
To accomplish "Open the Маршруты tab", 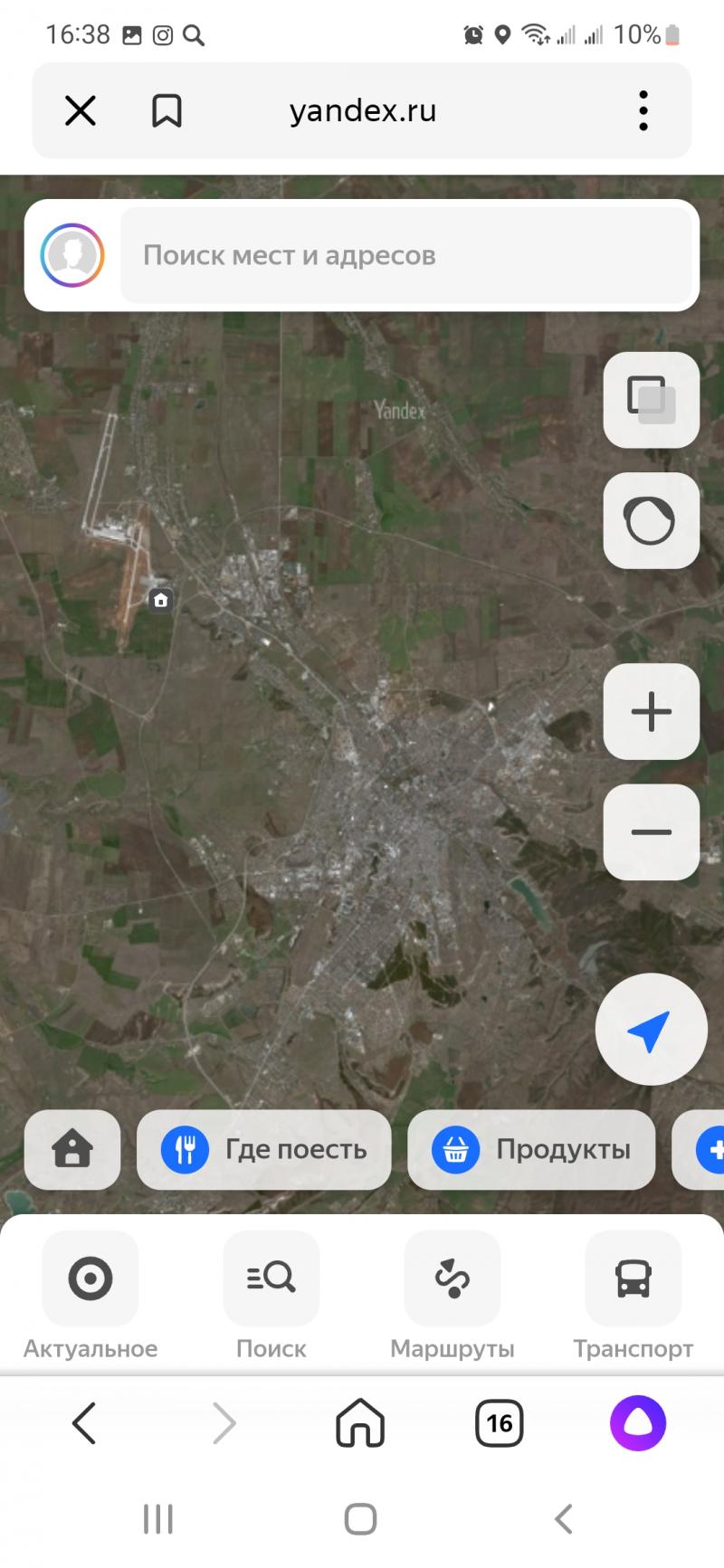I will (452, 1295).
